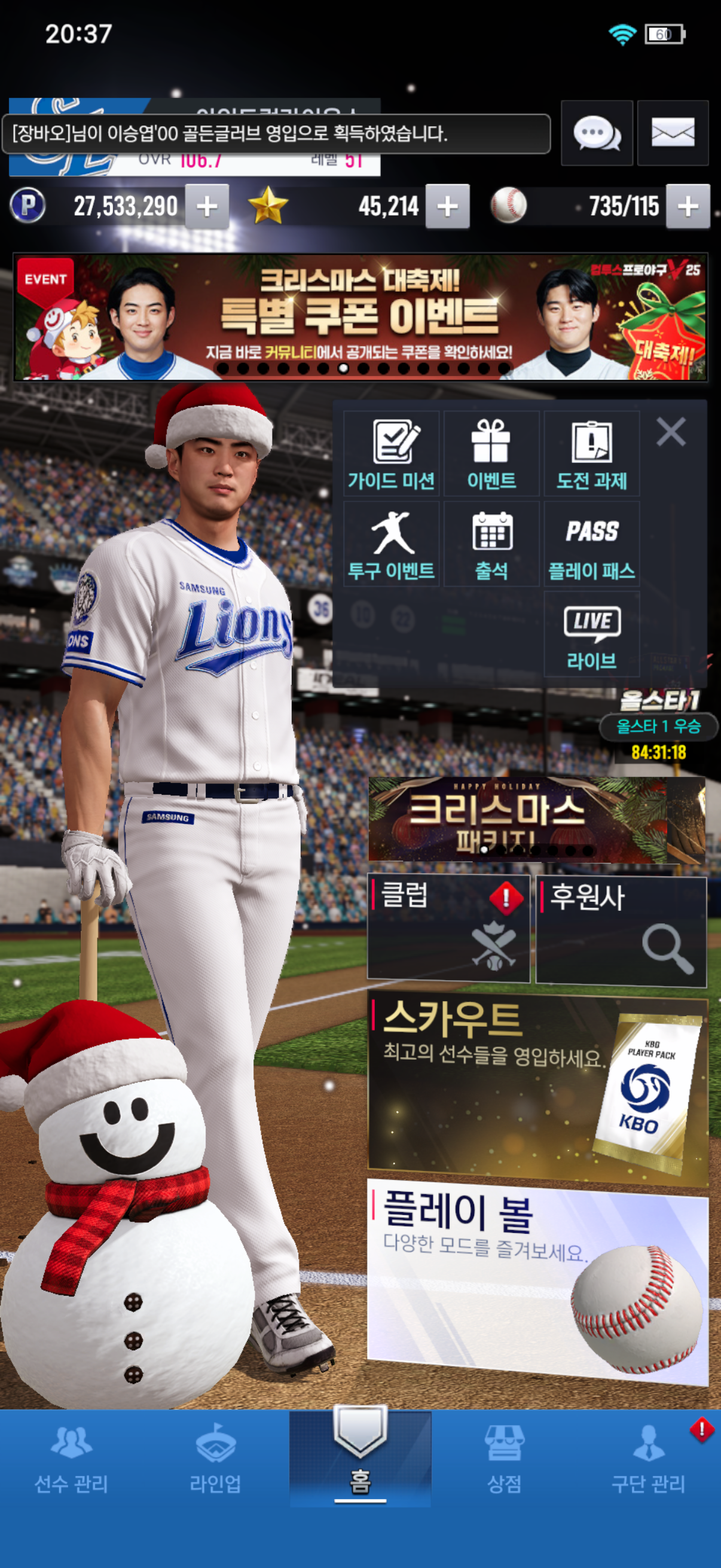Open the 이벤트 gift menu

coord(491,453)
